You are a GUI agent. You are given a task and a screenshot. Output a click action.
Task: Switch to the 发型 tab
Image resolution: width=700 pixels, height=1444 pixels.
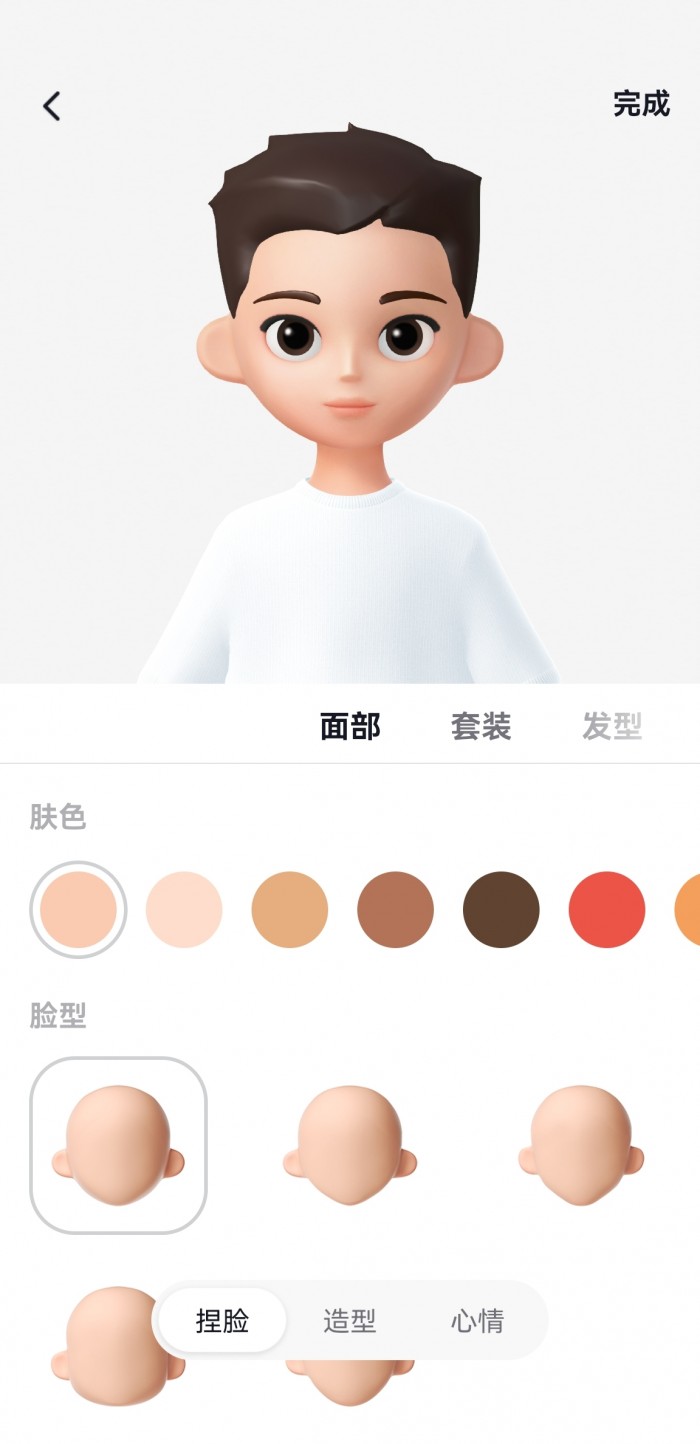[611, 726]
